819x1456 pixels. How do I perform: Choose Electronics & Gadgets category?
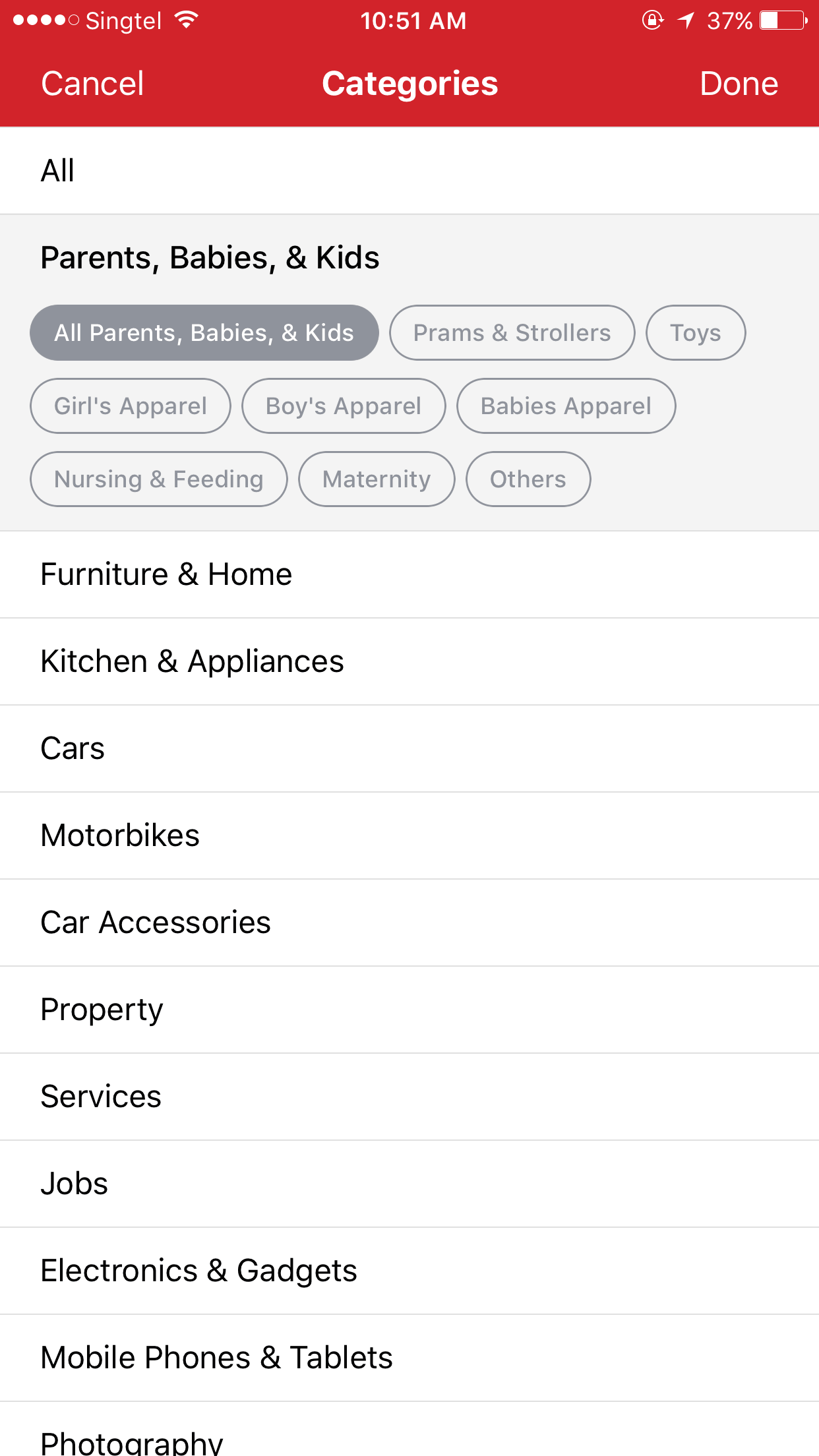(409, 1271)
